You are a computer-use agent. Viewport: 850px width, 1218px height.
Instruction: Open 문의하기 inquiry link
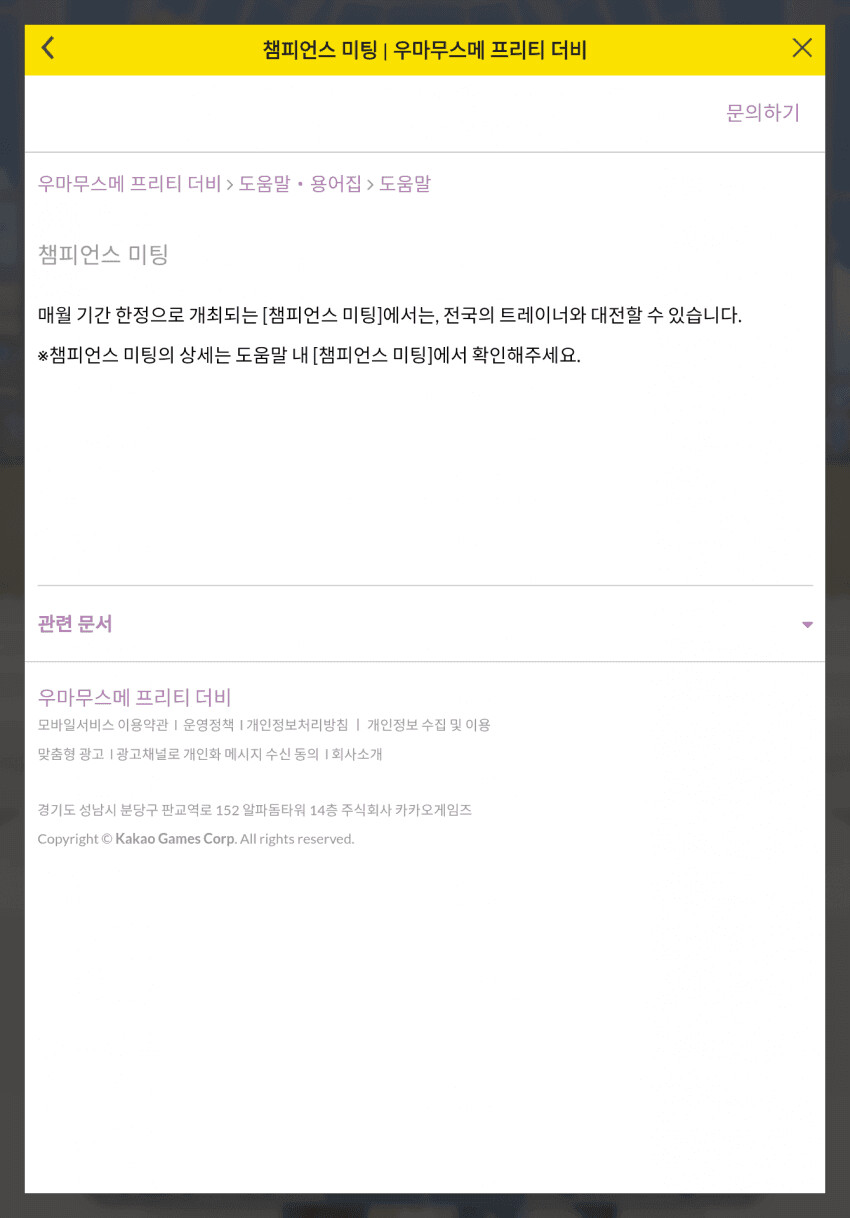762,113
